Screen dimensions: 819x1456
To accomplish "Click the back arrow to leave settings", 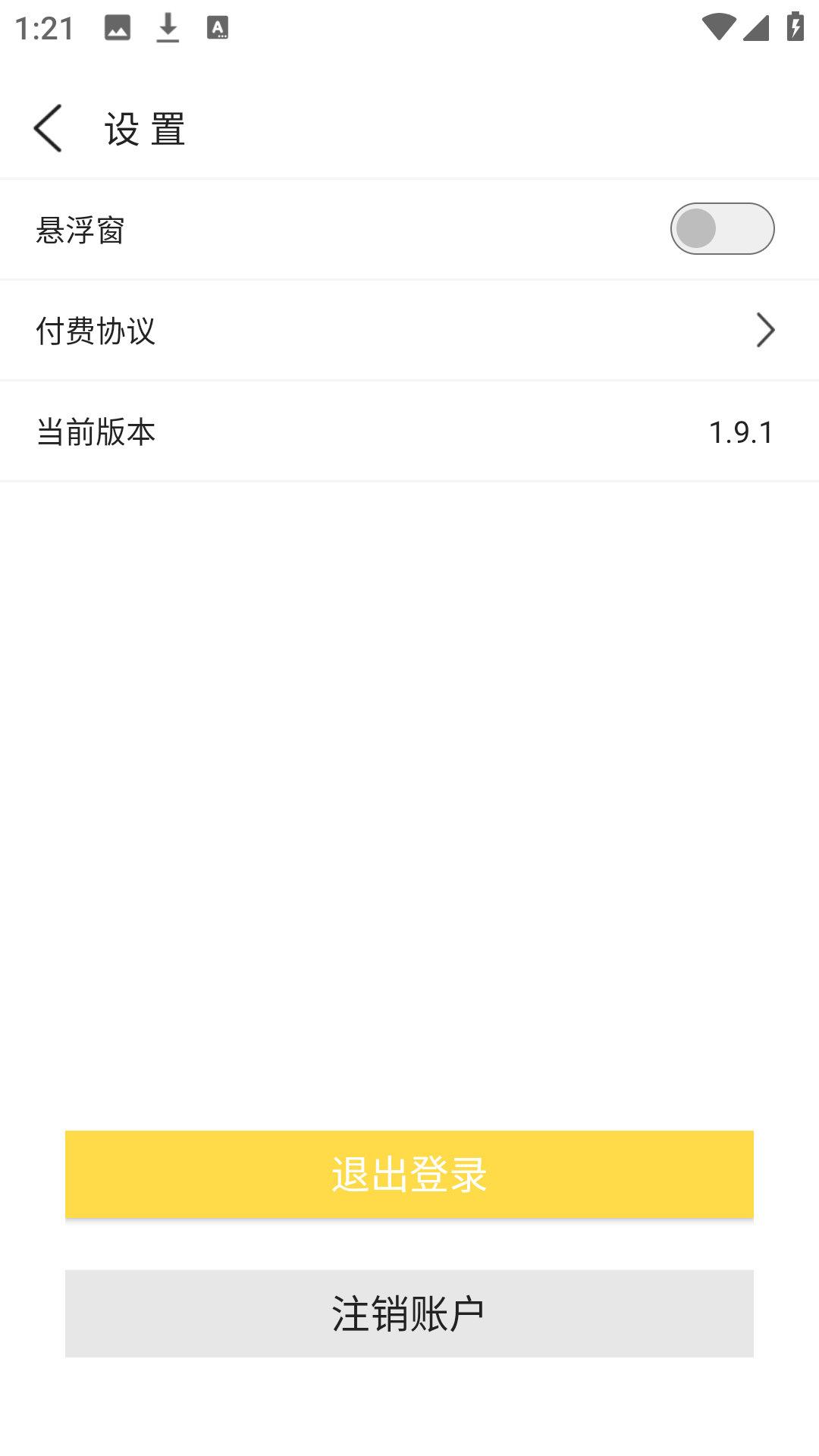I will 48,127.
